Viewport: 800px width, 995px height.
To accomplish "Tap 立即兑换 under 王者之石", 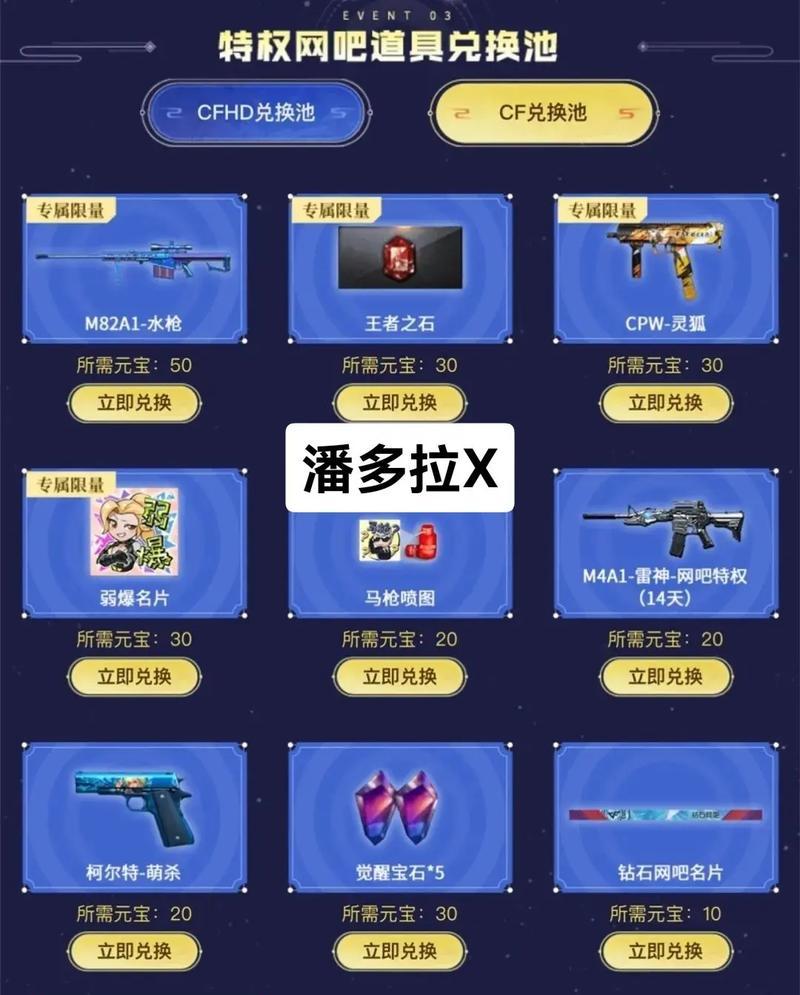I will [x=400, y=403].
